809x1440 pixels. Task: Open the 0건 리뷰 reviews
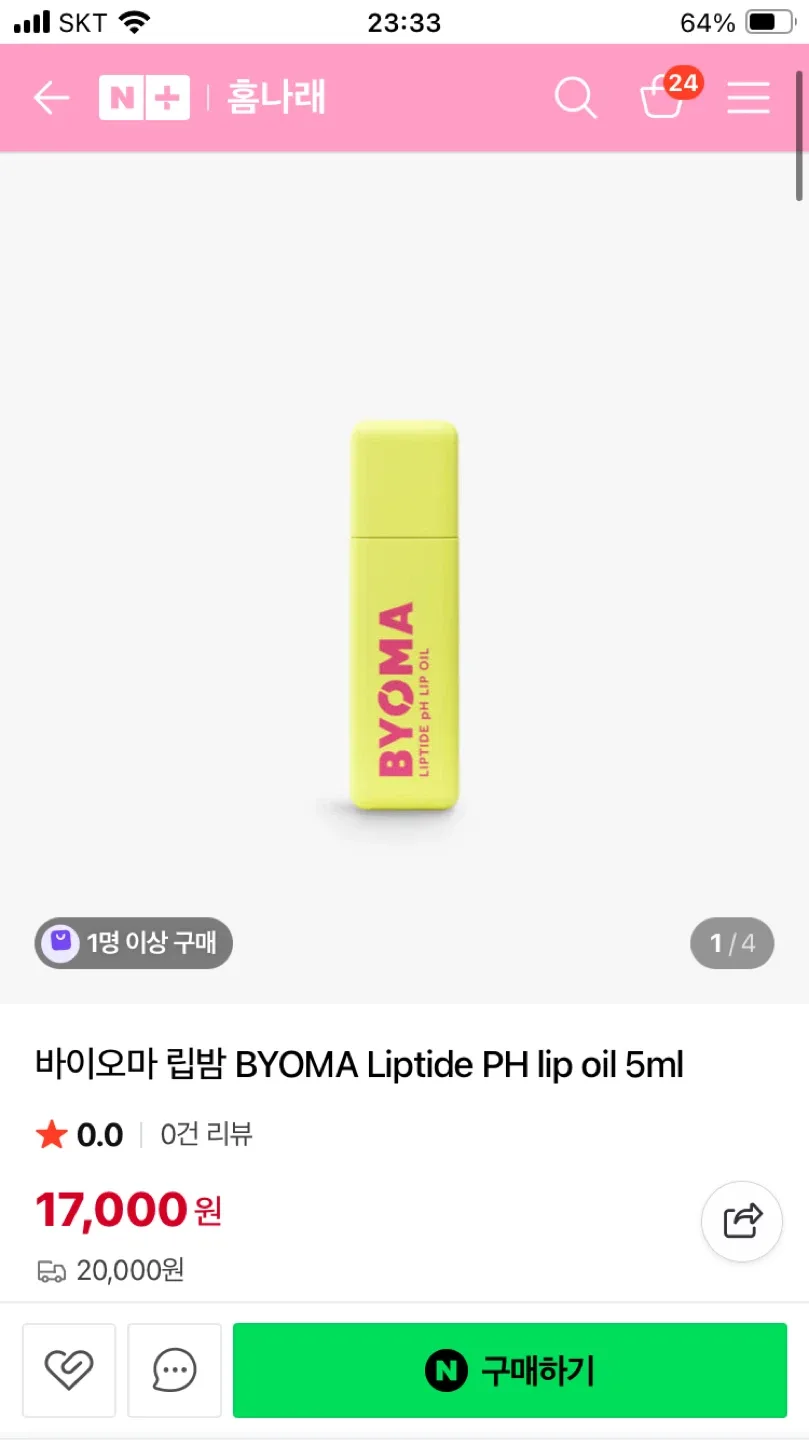(206, 1134)
